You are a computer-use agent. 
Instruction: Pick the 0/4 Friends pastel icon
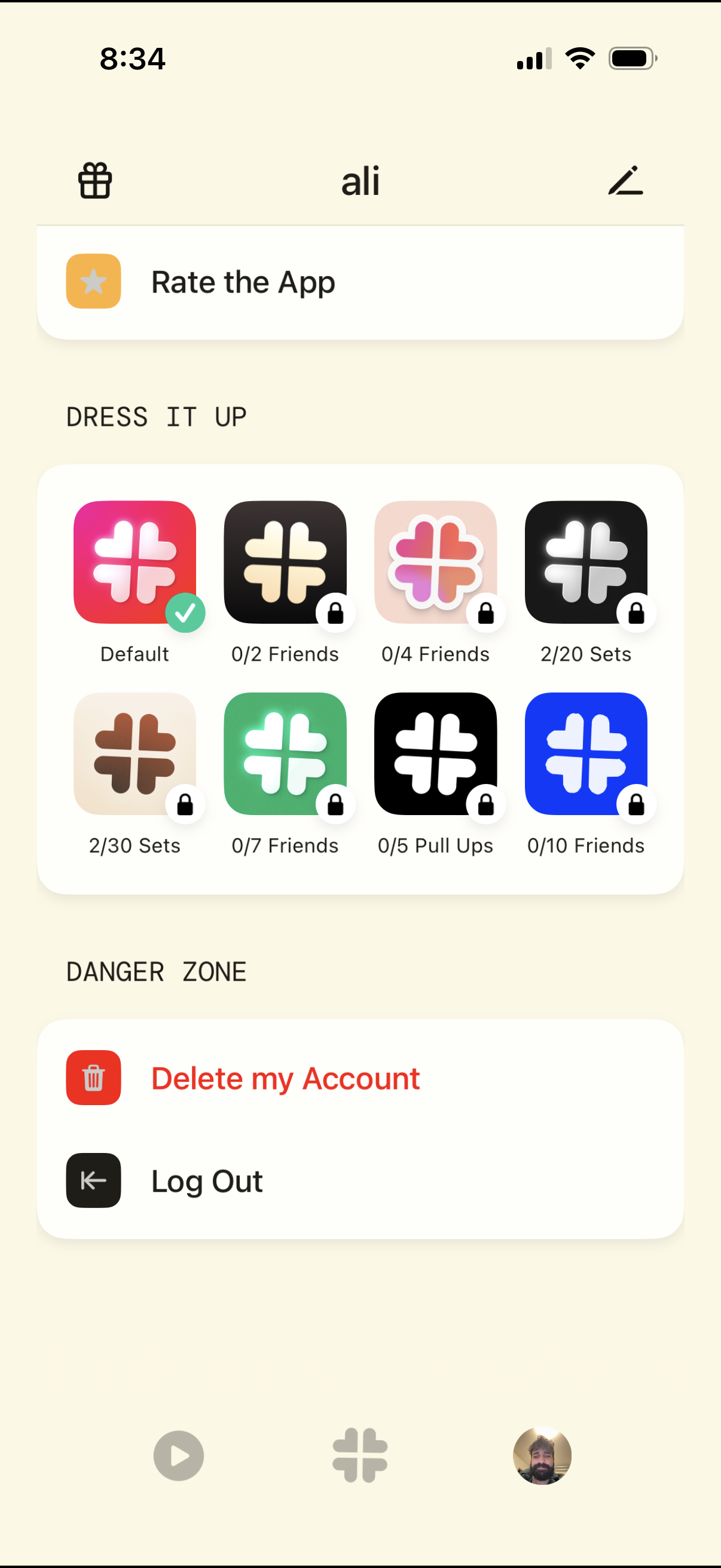click(435, 562)
